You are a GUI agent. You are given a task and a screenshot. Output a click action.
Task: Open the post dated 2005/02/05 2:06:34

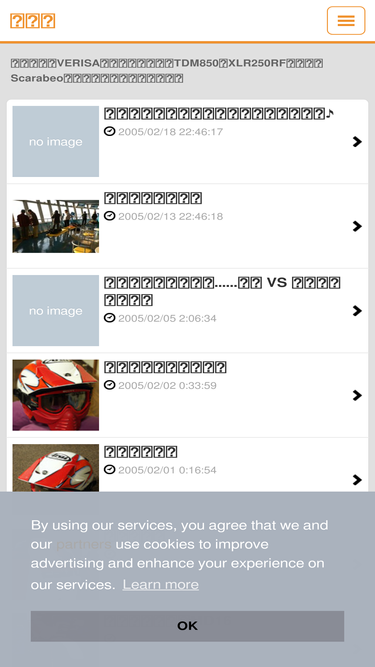188,311
